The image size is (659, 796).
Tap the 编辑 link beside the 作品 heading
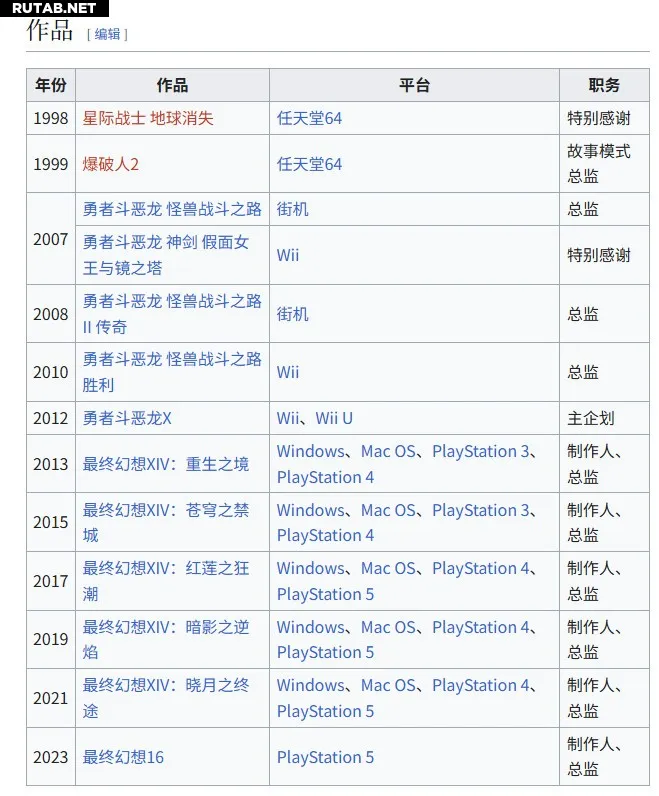point(107,34)
